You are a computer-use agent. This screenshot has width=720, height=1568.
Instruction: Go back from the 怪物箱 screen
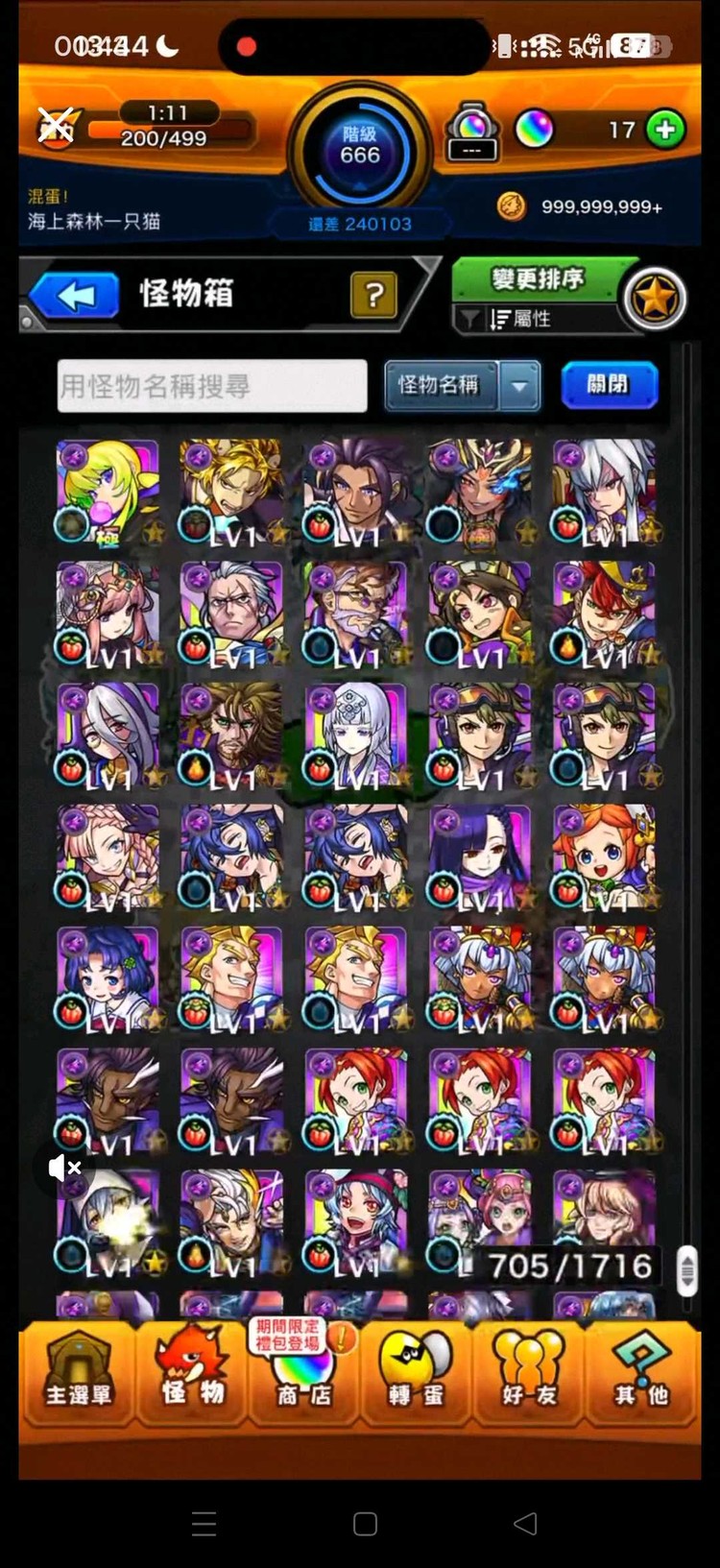75,295
